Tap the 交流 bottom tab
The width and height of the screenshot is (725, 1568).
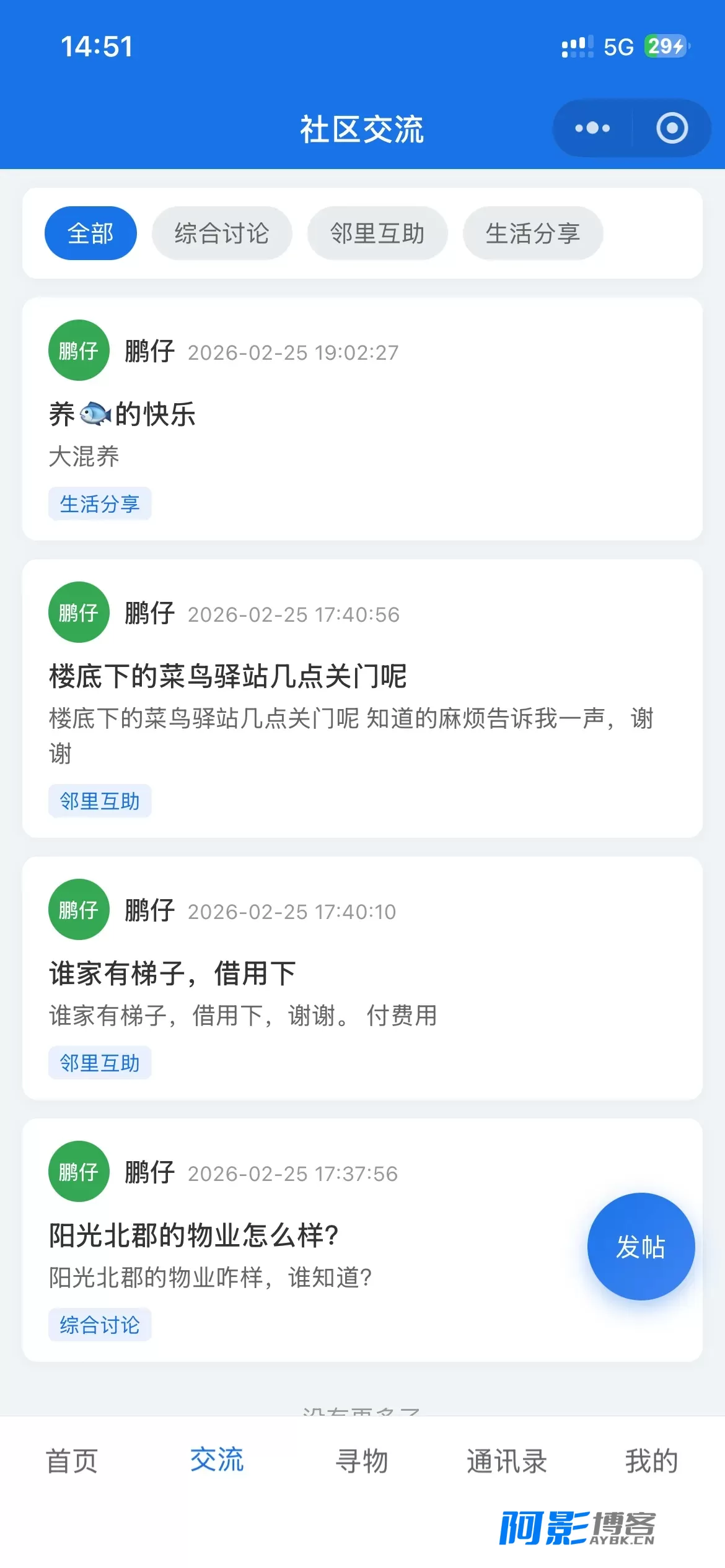pyautogui.click(x=217, y=1461)
